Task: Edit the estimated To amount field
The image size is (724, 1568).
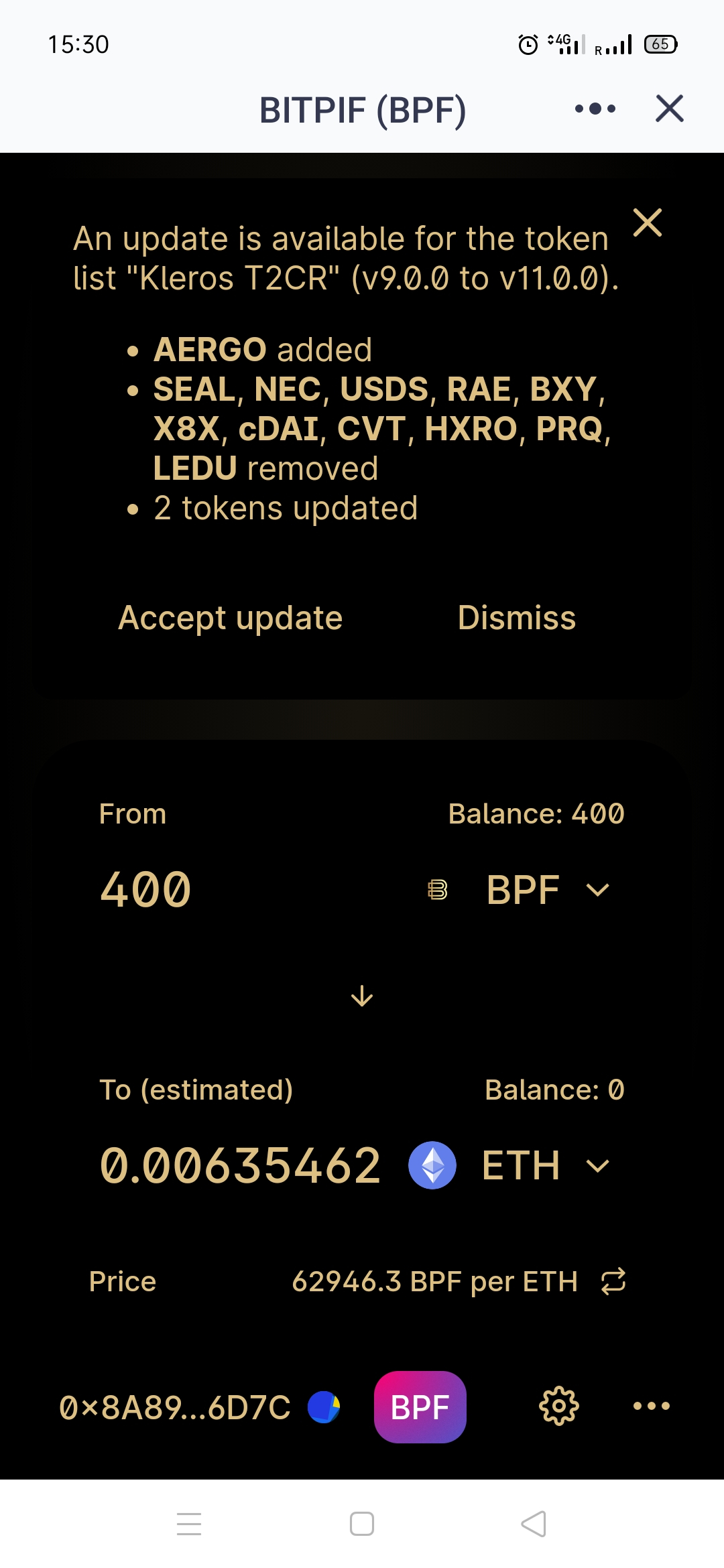Action: (x=240, y=1165)
